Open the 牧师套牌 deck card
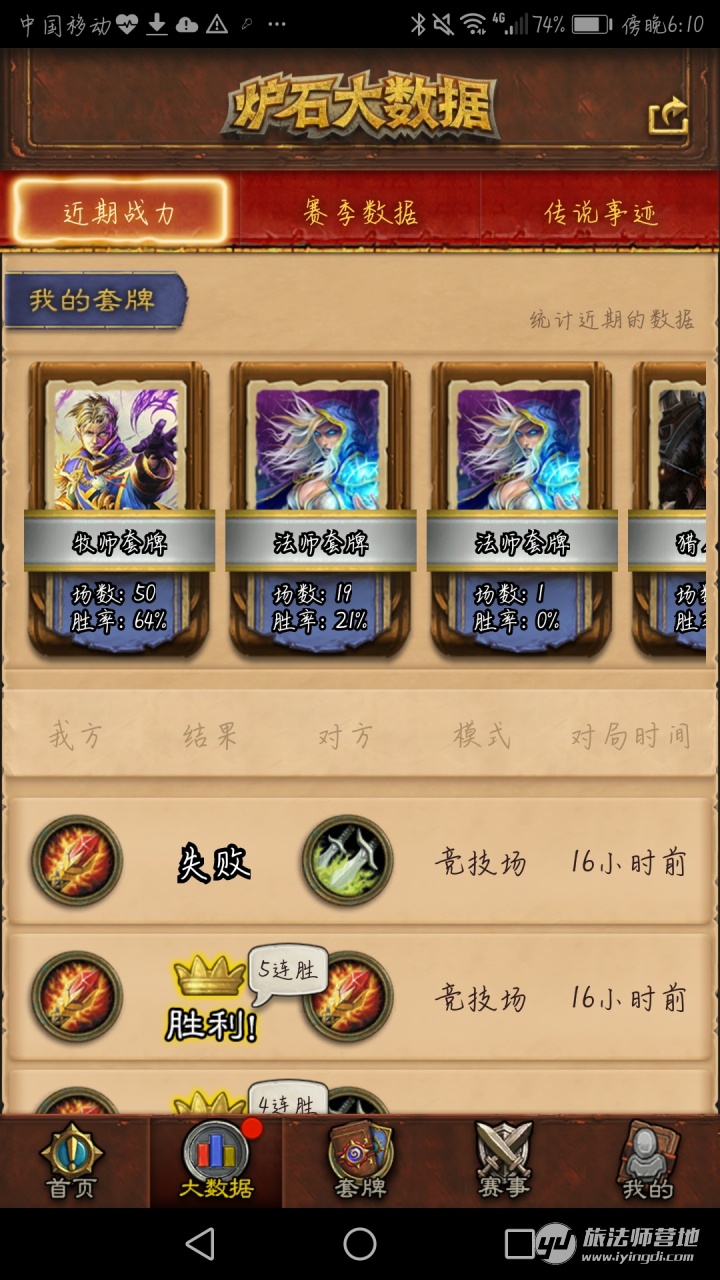This screenshot has height=1280, width=720. [120, 508]
